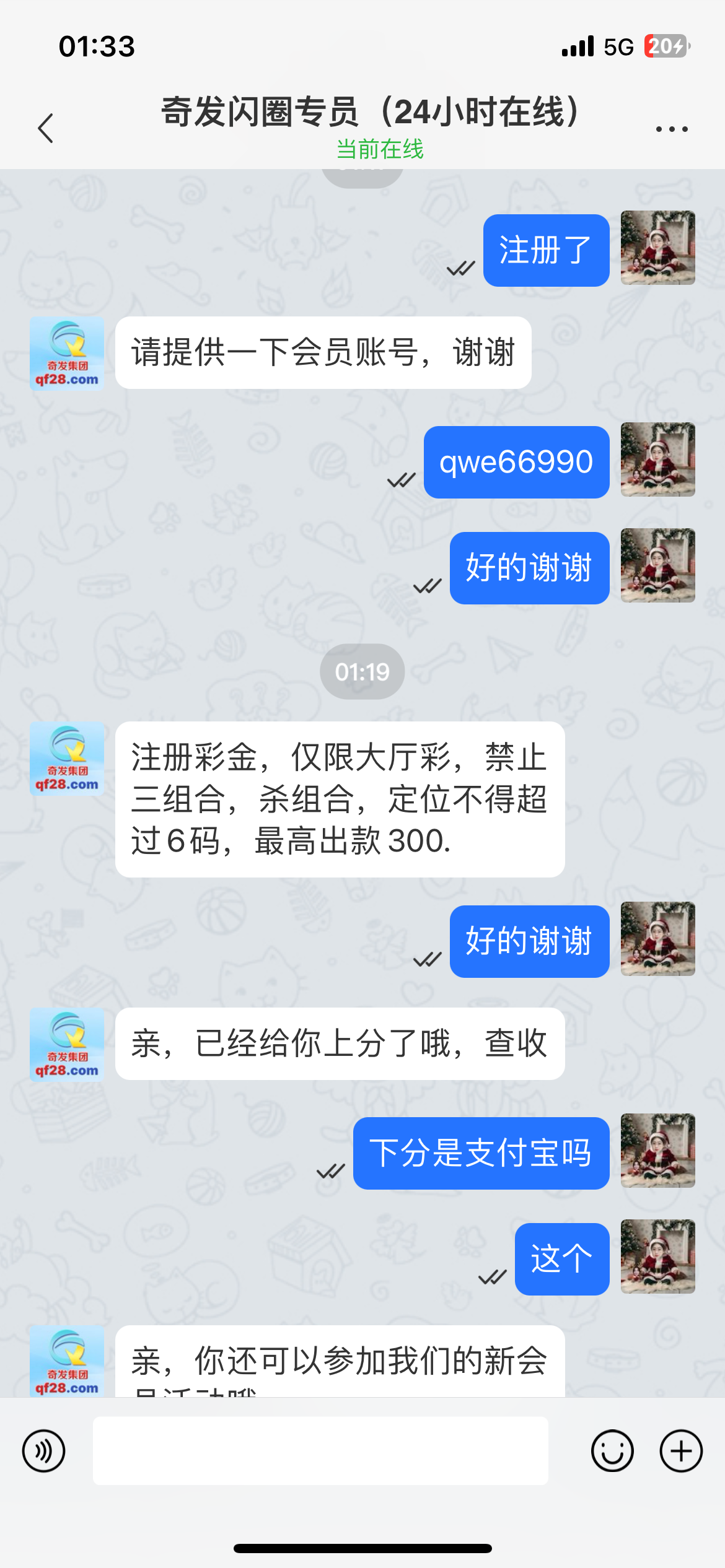Open my avatar next to qwe66990 message
The width and height of the screenshot is (725, 1568).
pyautogui.click(x=657, y=460)
